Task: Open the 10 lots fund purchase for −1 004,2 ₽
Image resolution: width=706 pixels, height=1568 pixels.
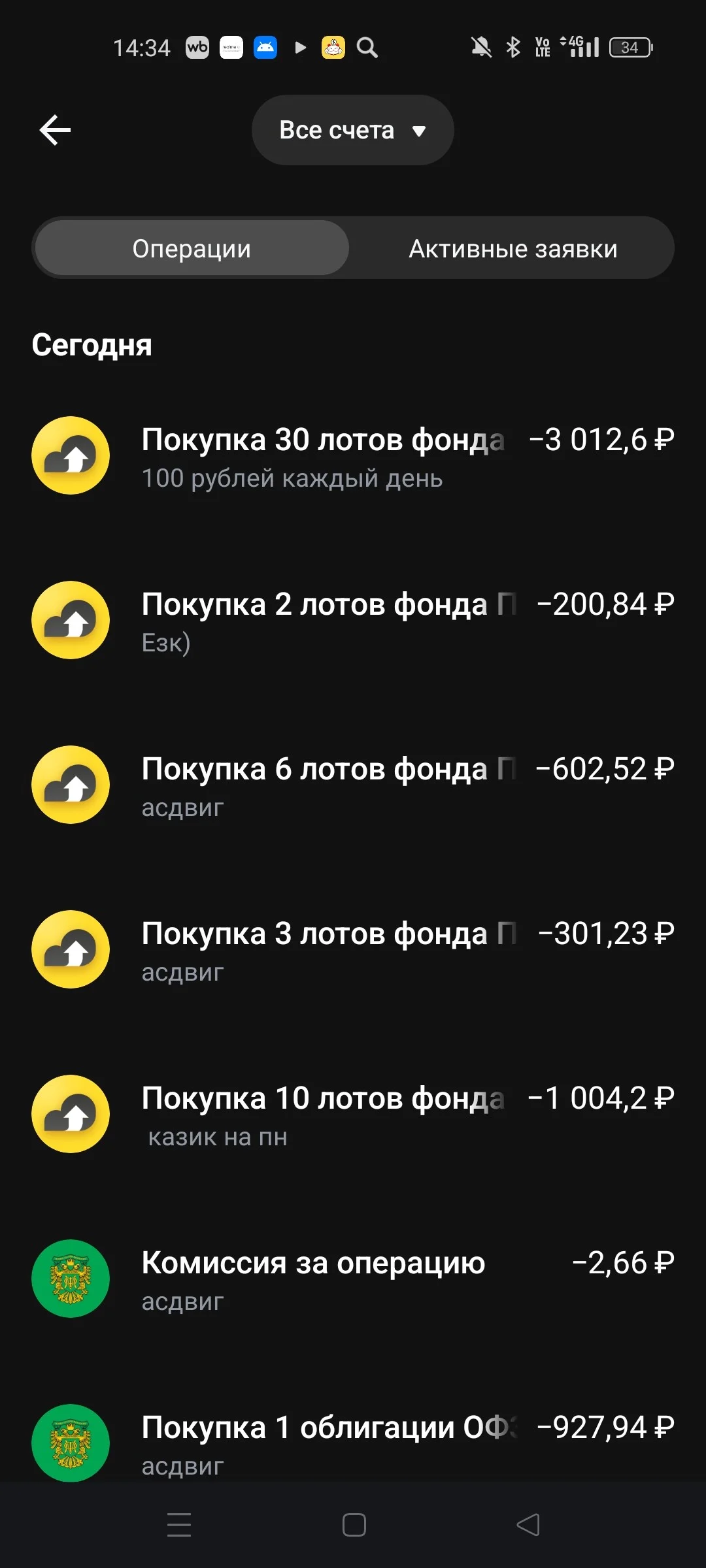Action: coord(353,1115)
